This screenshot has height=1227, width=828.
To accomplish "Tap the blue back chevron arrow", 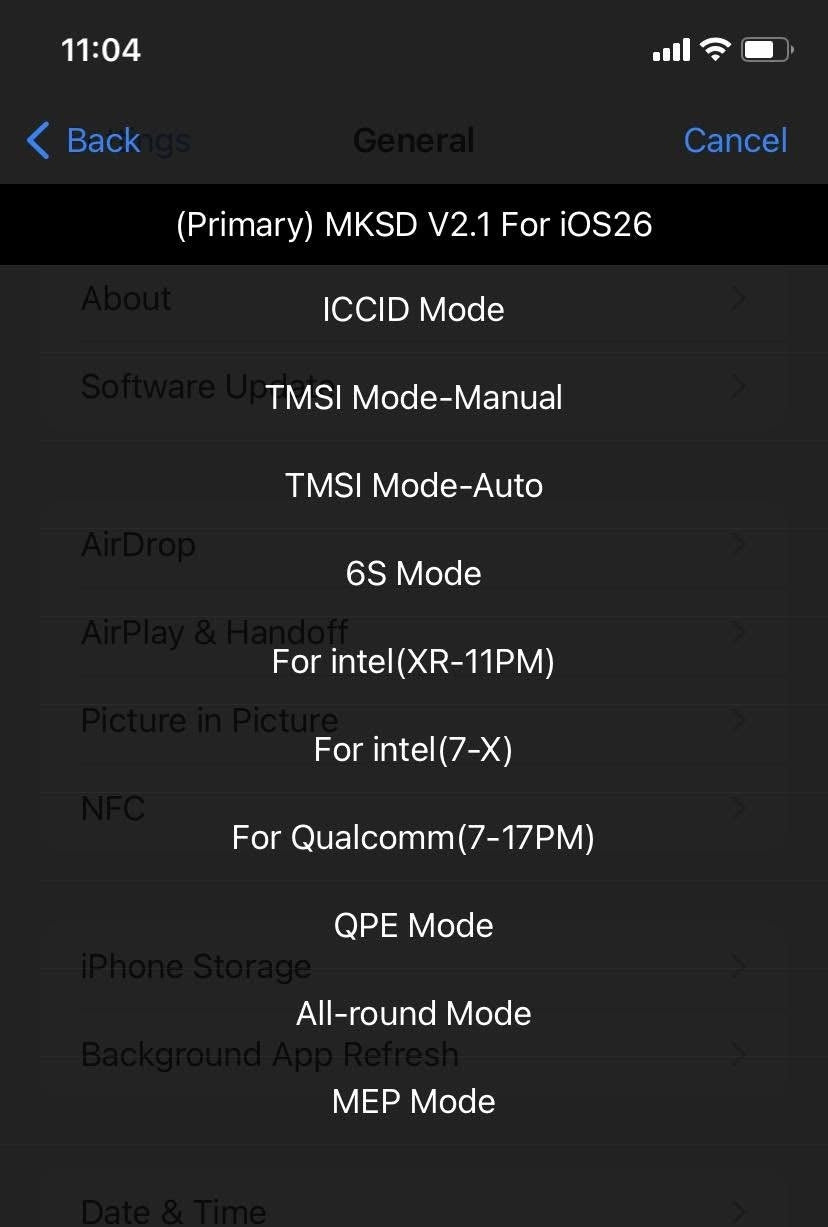I will pyautogui.click(x=37, y=141).
